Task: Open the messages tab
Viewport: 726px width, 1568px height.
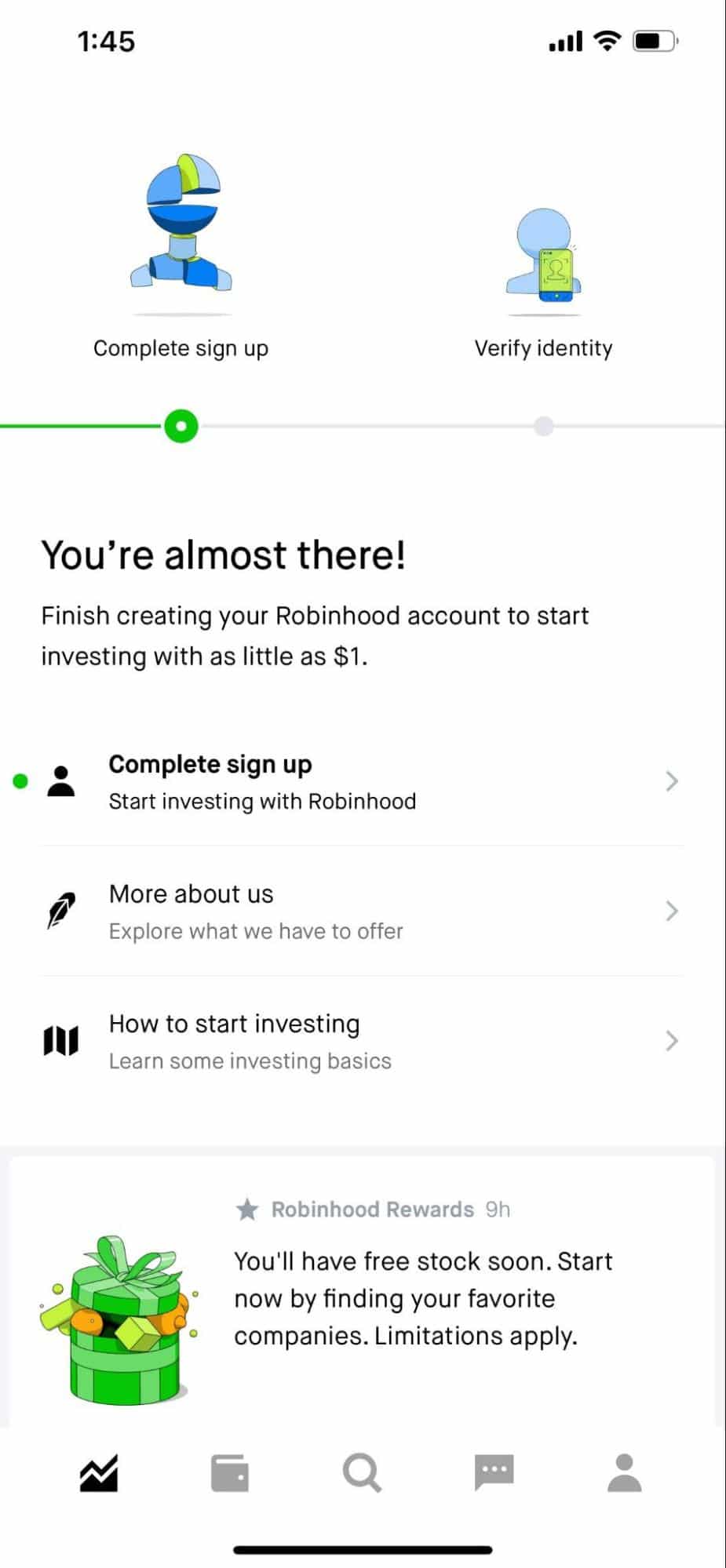Action: coord(494,1473)
